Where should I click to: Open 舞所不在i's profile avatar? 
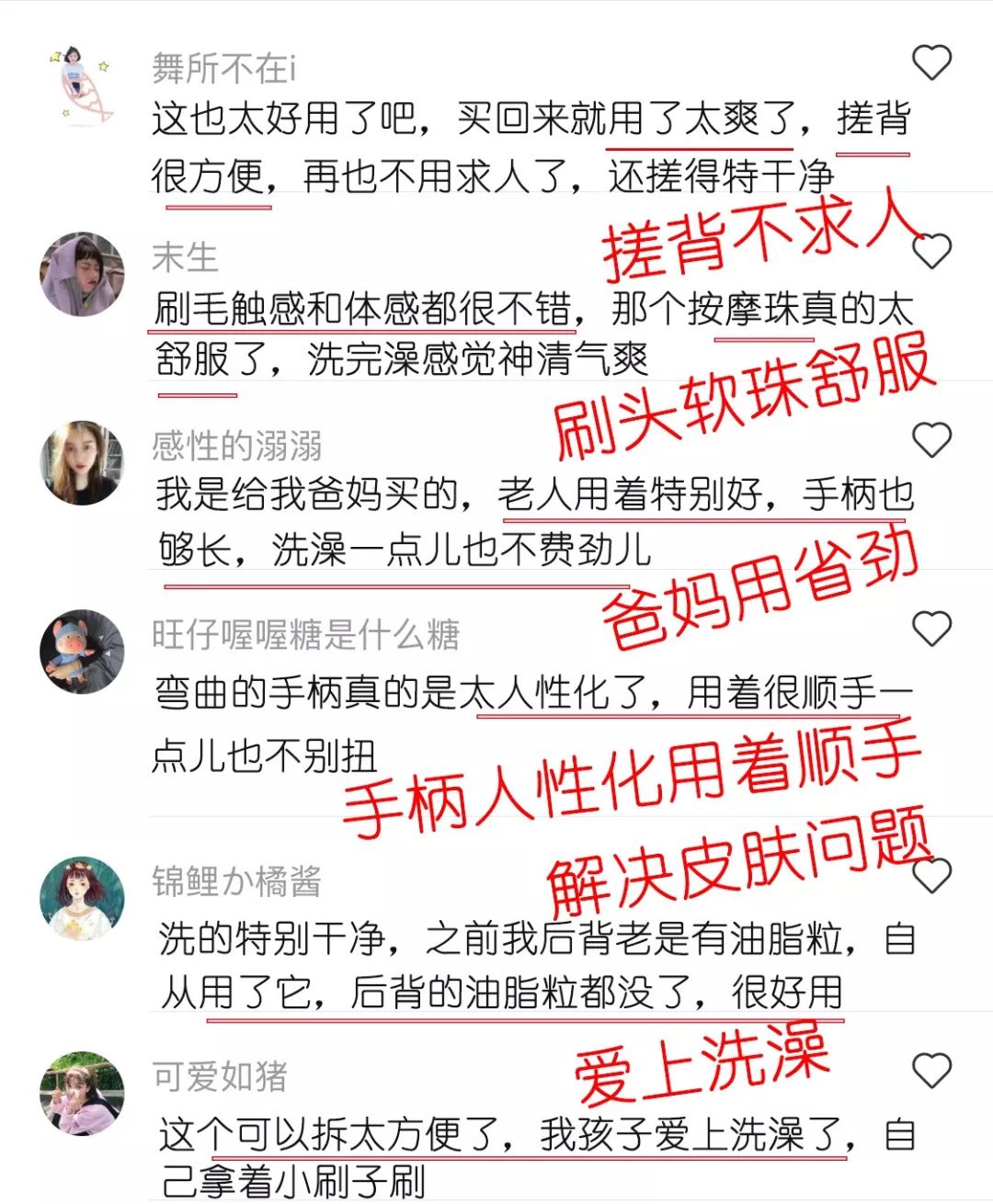78,78
